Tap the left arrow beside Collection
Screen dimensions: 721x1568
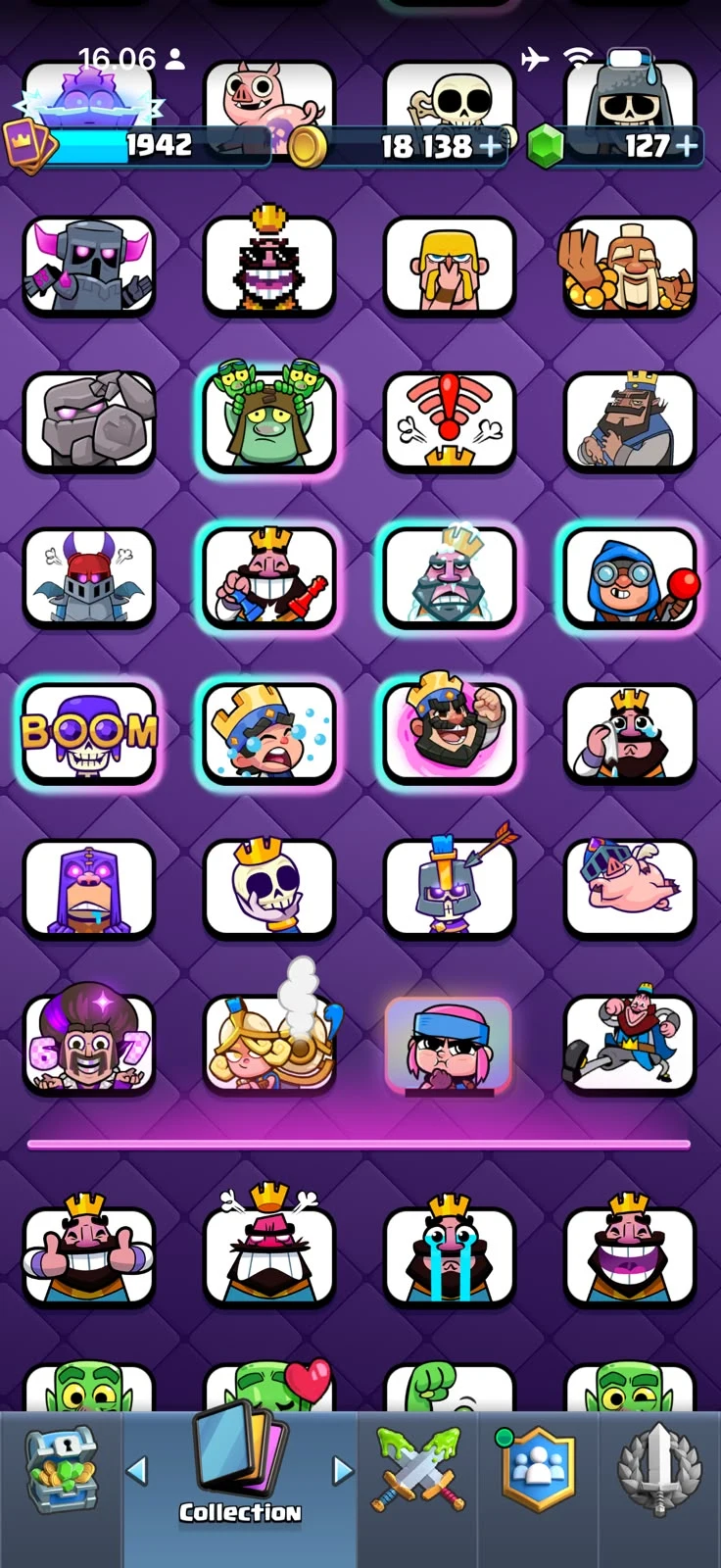[137, 1470]
